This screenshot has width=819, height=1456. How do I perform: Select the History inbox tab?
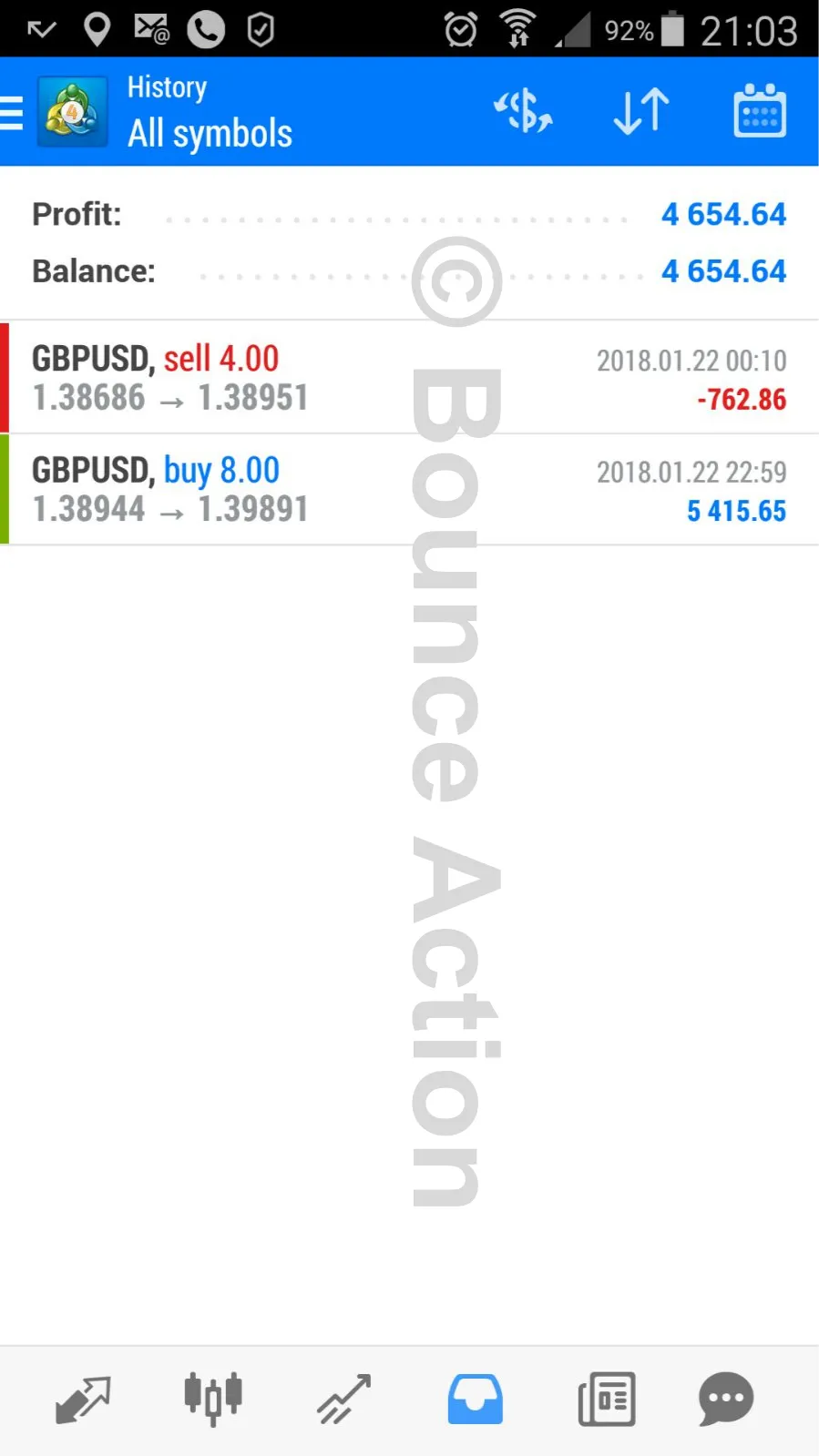click(x=475, y=1399)
